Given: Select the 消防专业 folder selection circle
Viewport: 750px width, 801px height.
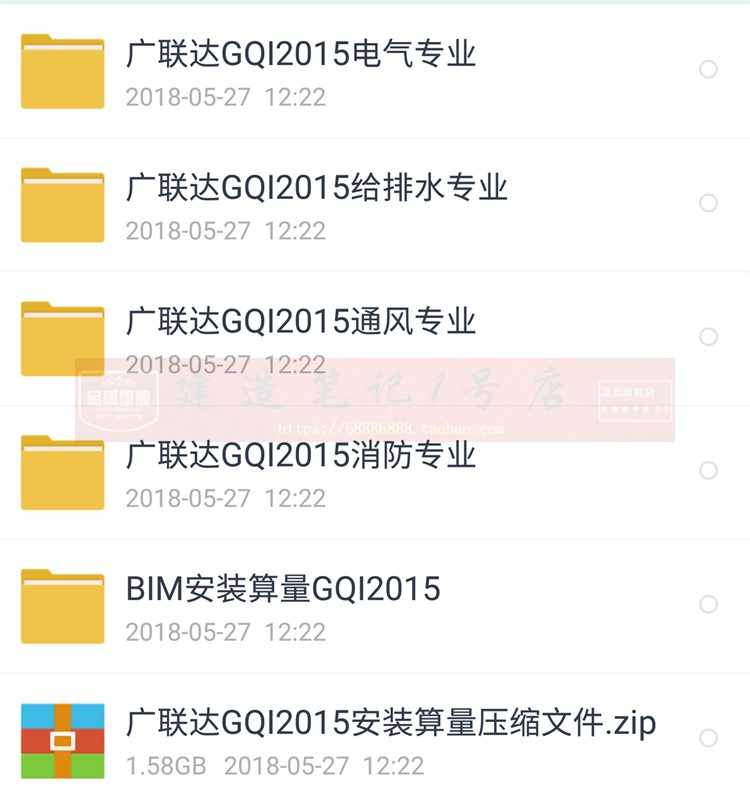Looking at the screenshot, I should click(710, 470).
